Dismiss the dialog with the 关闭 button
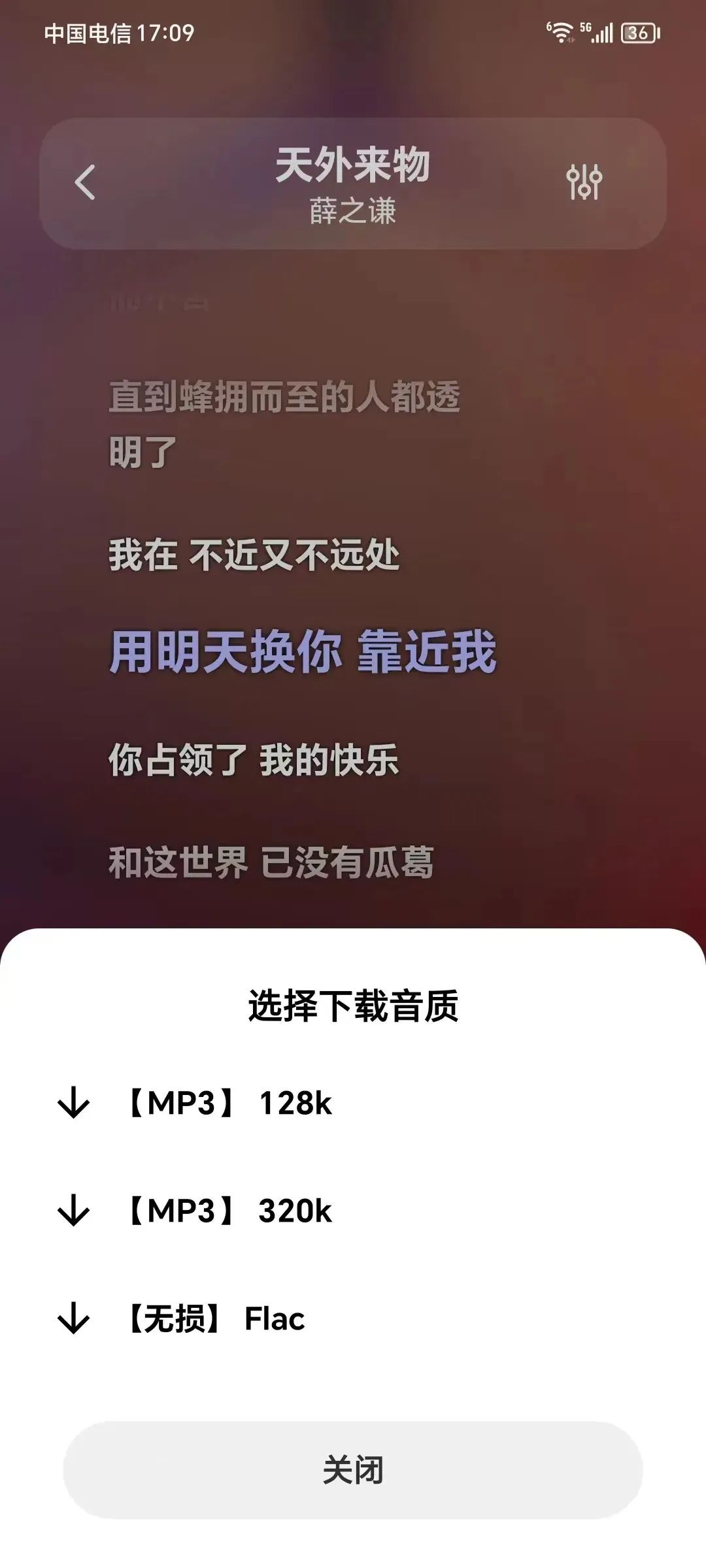This screenshot has height=1568, width=706. click(353, 1470)
